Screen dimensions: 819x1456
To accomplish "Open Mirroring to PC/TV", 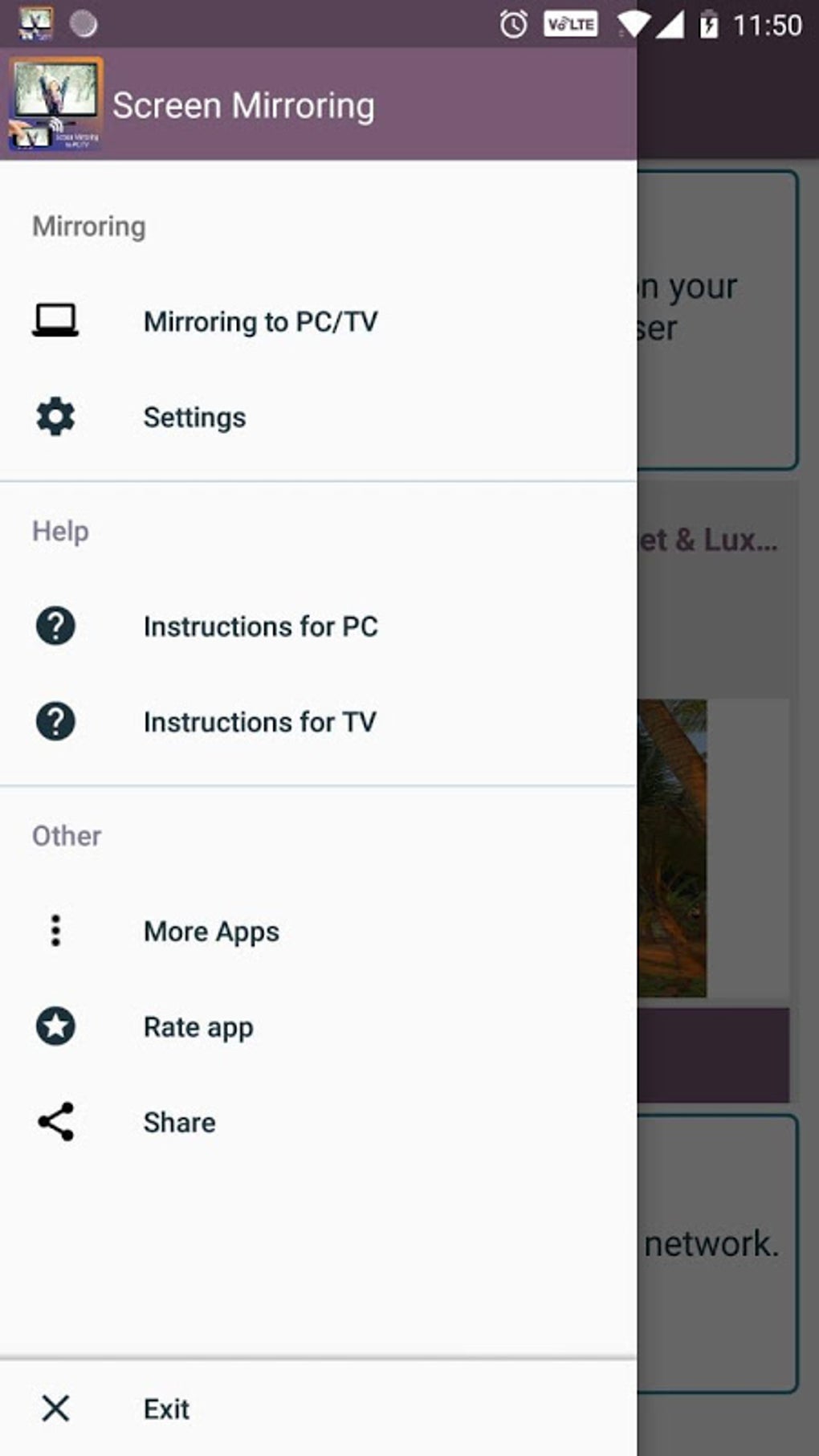I will (x=260, y=322).
